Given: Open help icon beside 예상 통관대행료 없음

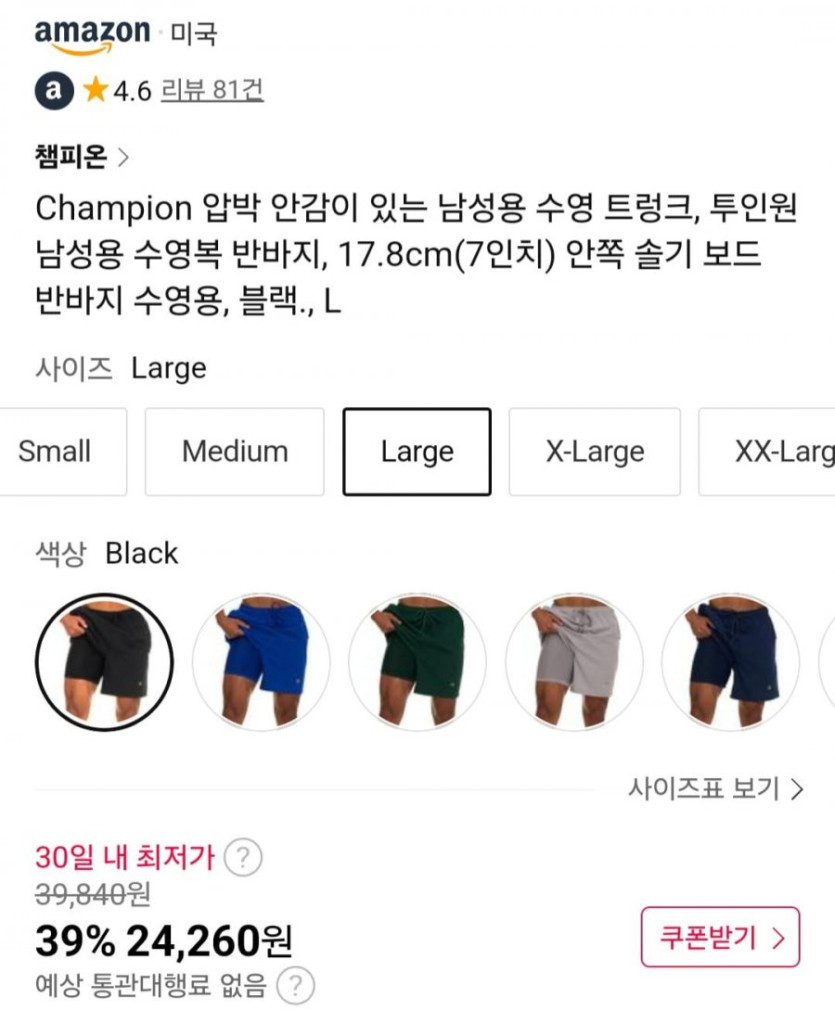Looking at the screenshot, I should pyautogui.click(x=294, y=986).
